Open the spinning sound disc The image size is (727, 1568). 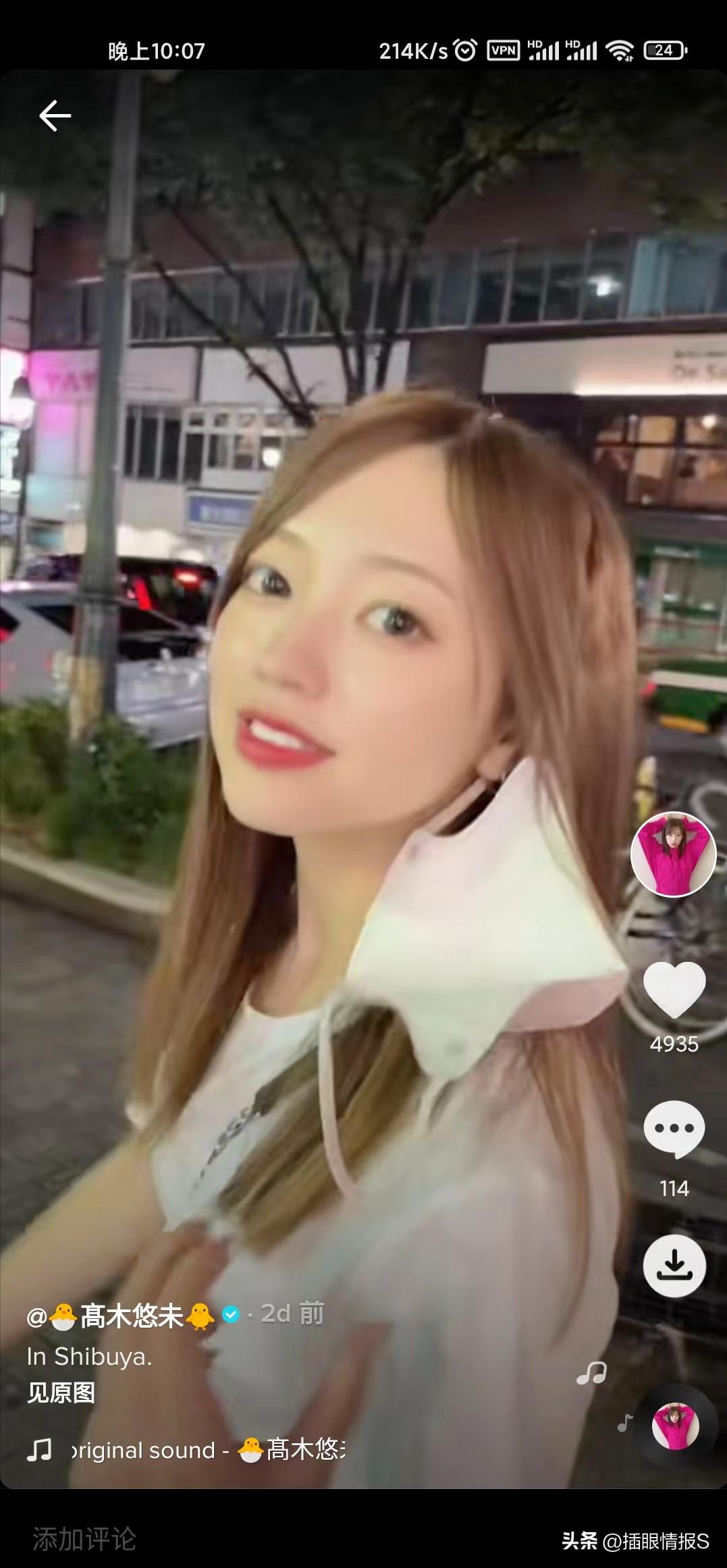pyautogui.click(x=675, y=1426)
